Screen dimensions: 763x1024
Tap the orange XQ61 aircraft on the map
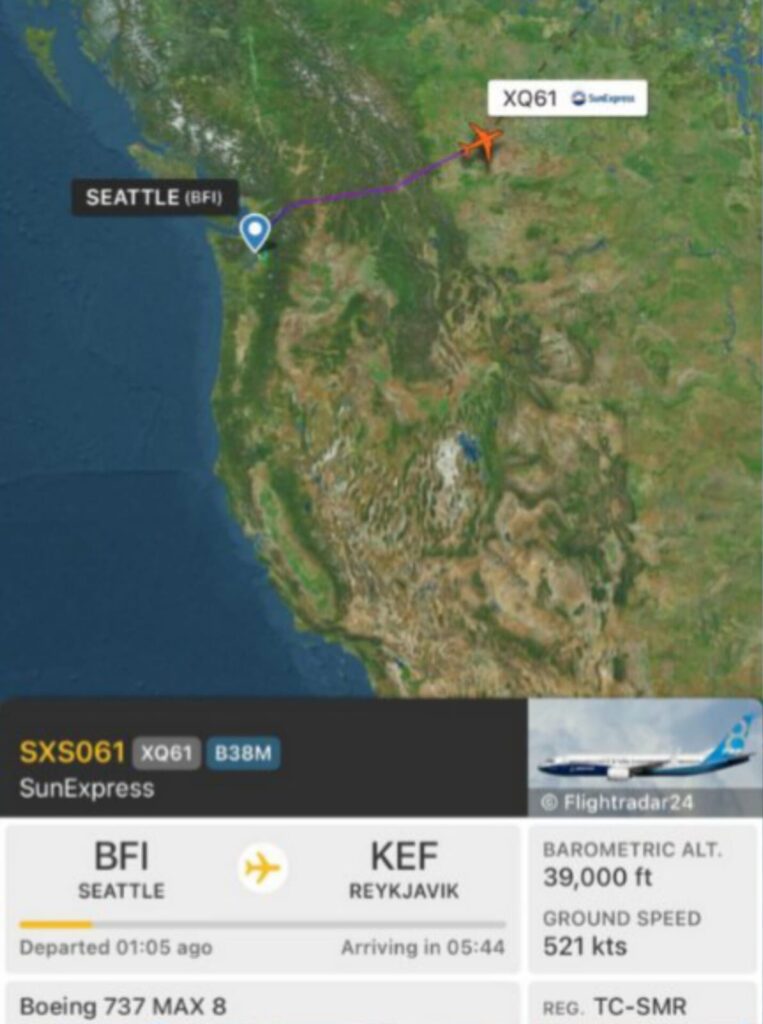point(482,142)
